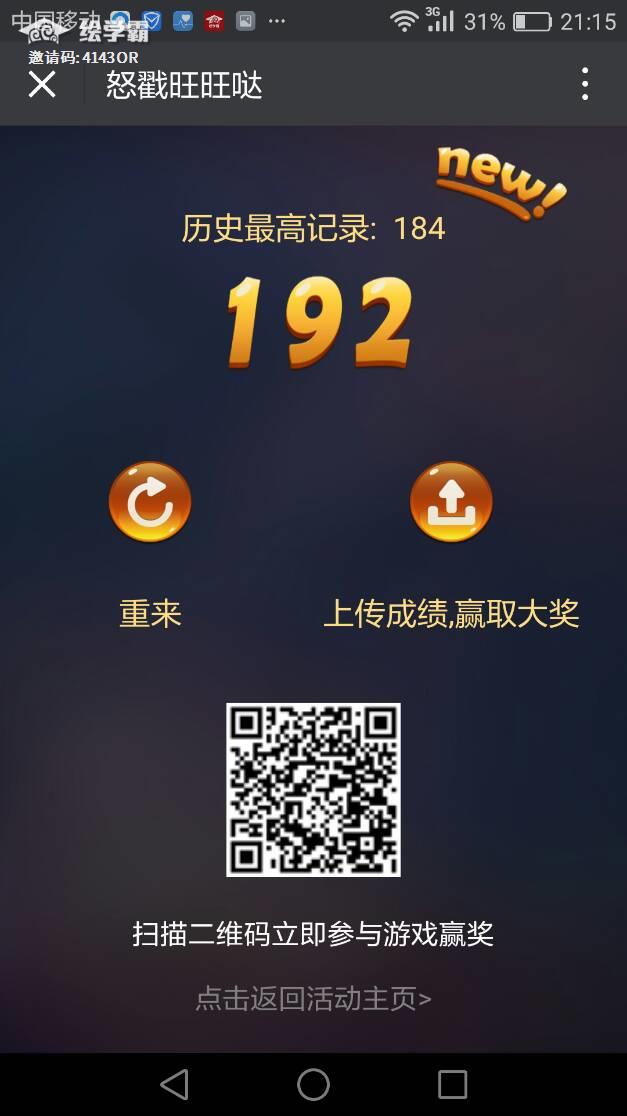Upload score via 上传成绩,赢取大奖 button
Image resolution: width=627 pixels, height=1116 pixels.
pos(451,502)
